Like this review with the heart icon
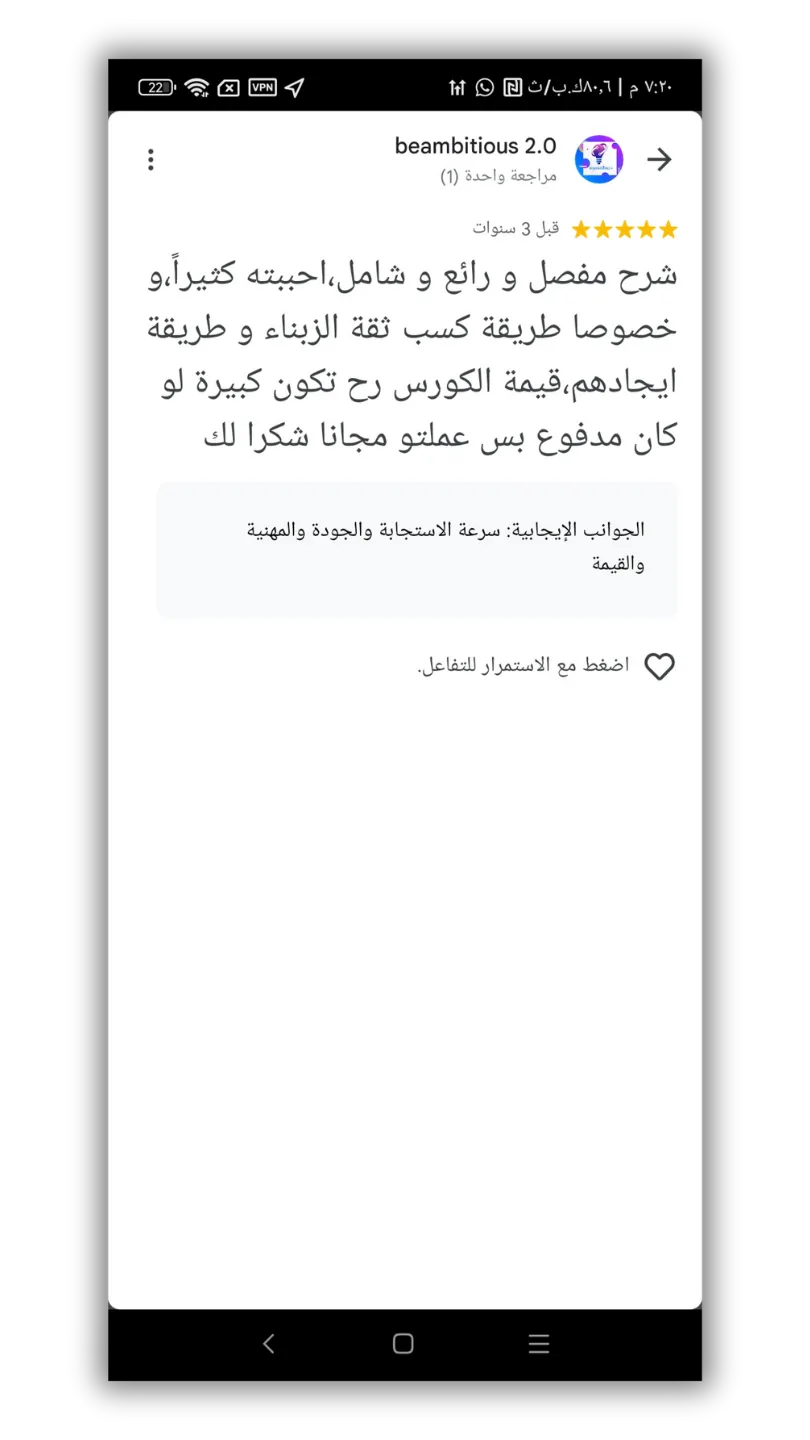The image size is (810, 1440). click(x=659, y=667)
